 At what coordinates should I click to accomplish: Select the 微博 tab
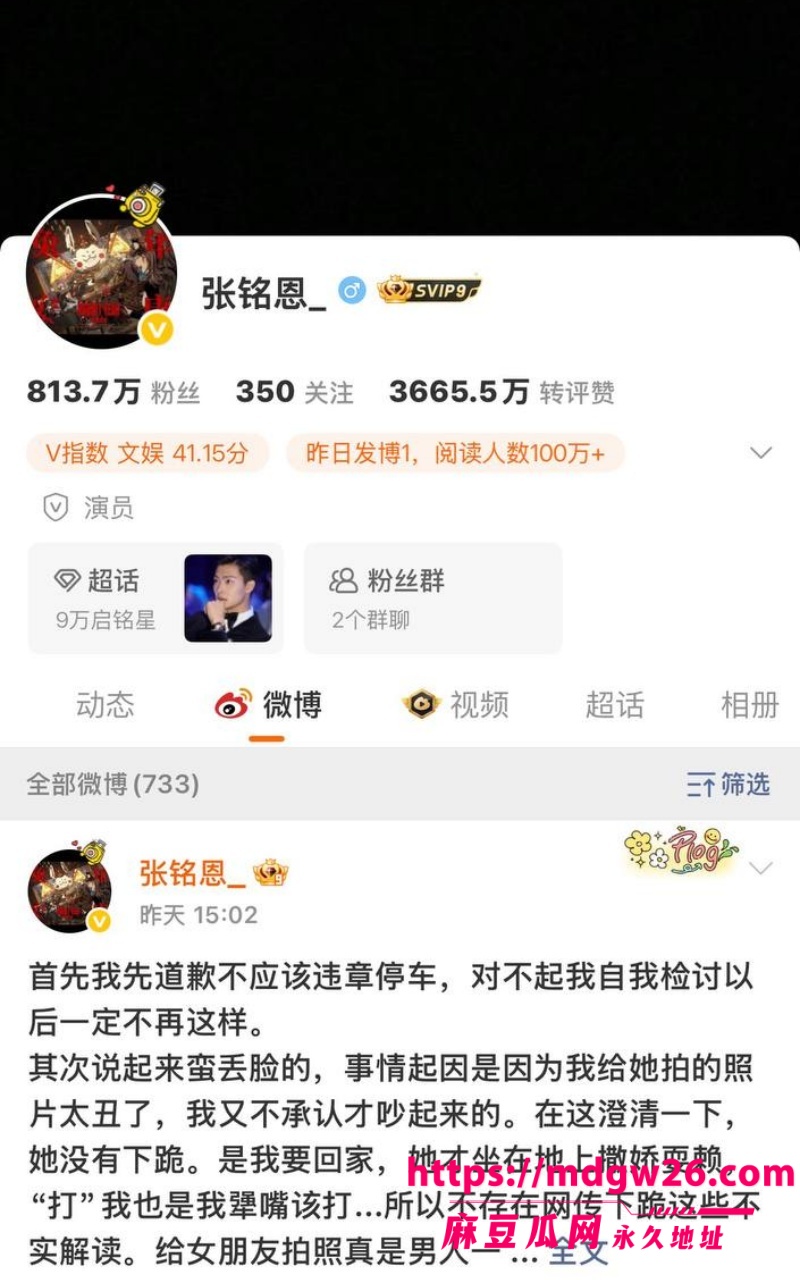pyautogui.click(x=267, y=705)
